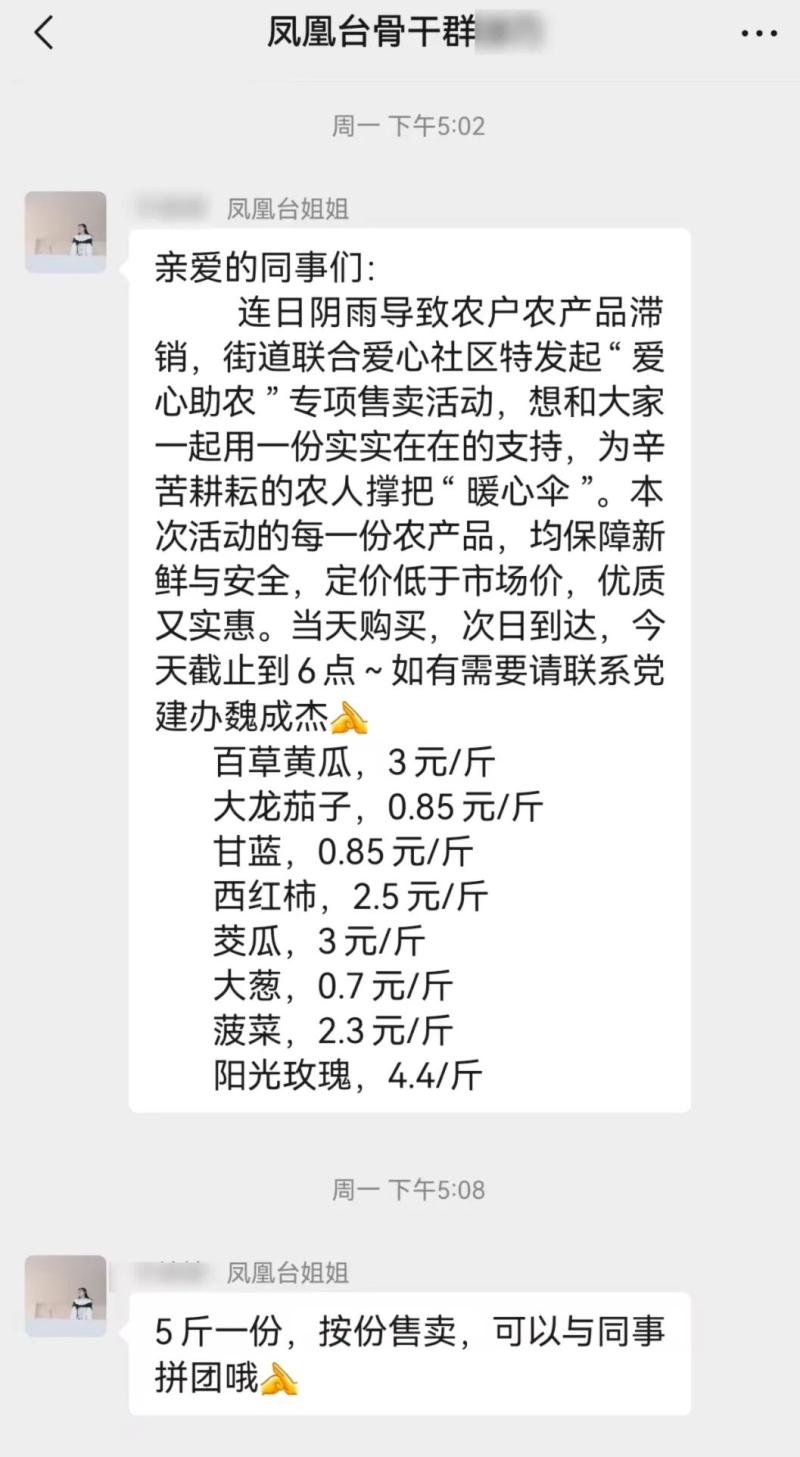The width and height of the screenshot is (800, 1457).
Task: Go back from the 凤凰台骨干群 chat
Action: tap(43, 34)
